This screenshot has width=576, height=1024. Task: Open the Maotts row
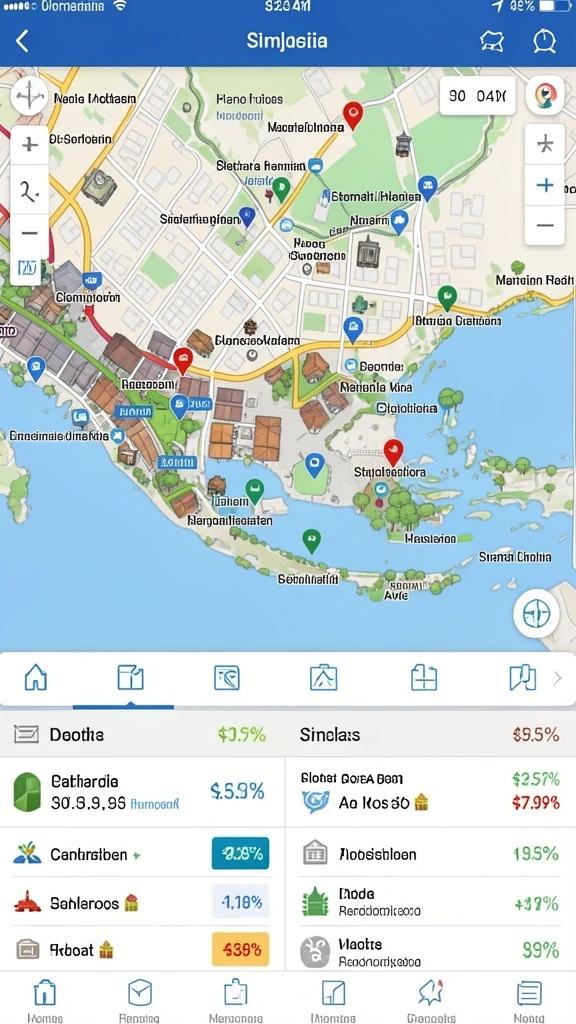431,952
